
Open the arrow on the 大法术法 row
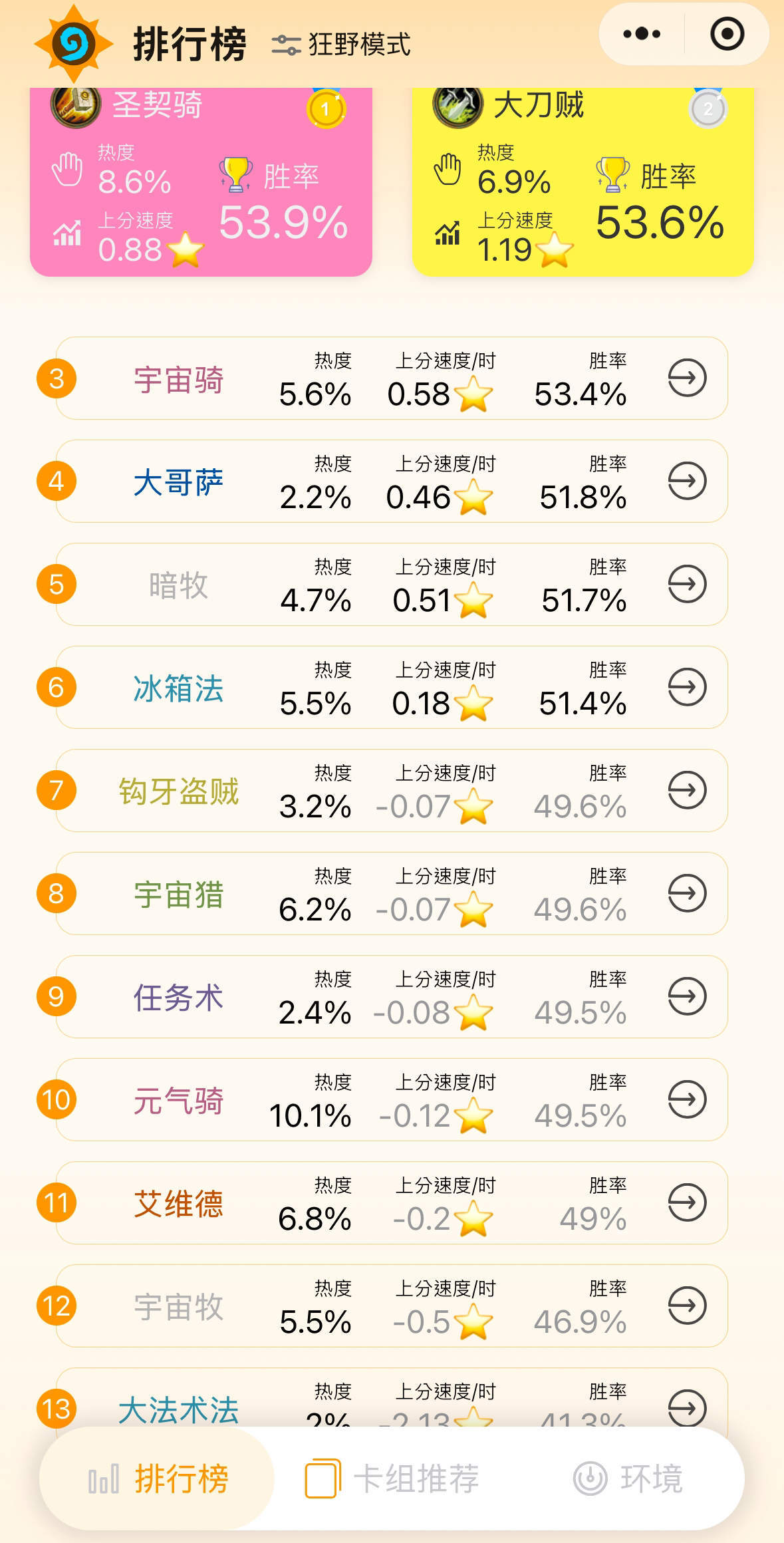[687, 1408]
